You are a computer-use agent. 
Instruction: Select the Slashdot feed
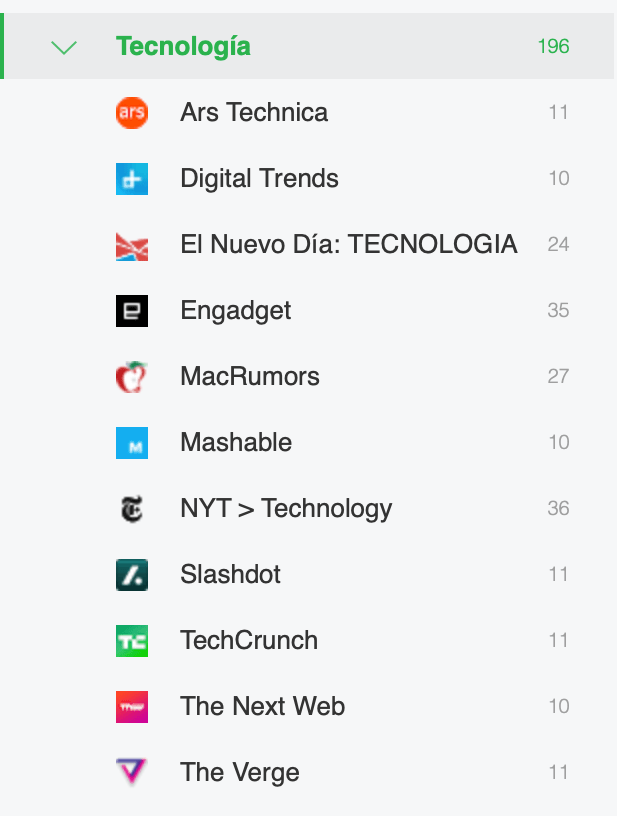click(x=230, y=574)
